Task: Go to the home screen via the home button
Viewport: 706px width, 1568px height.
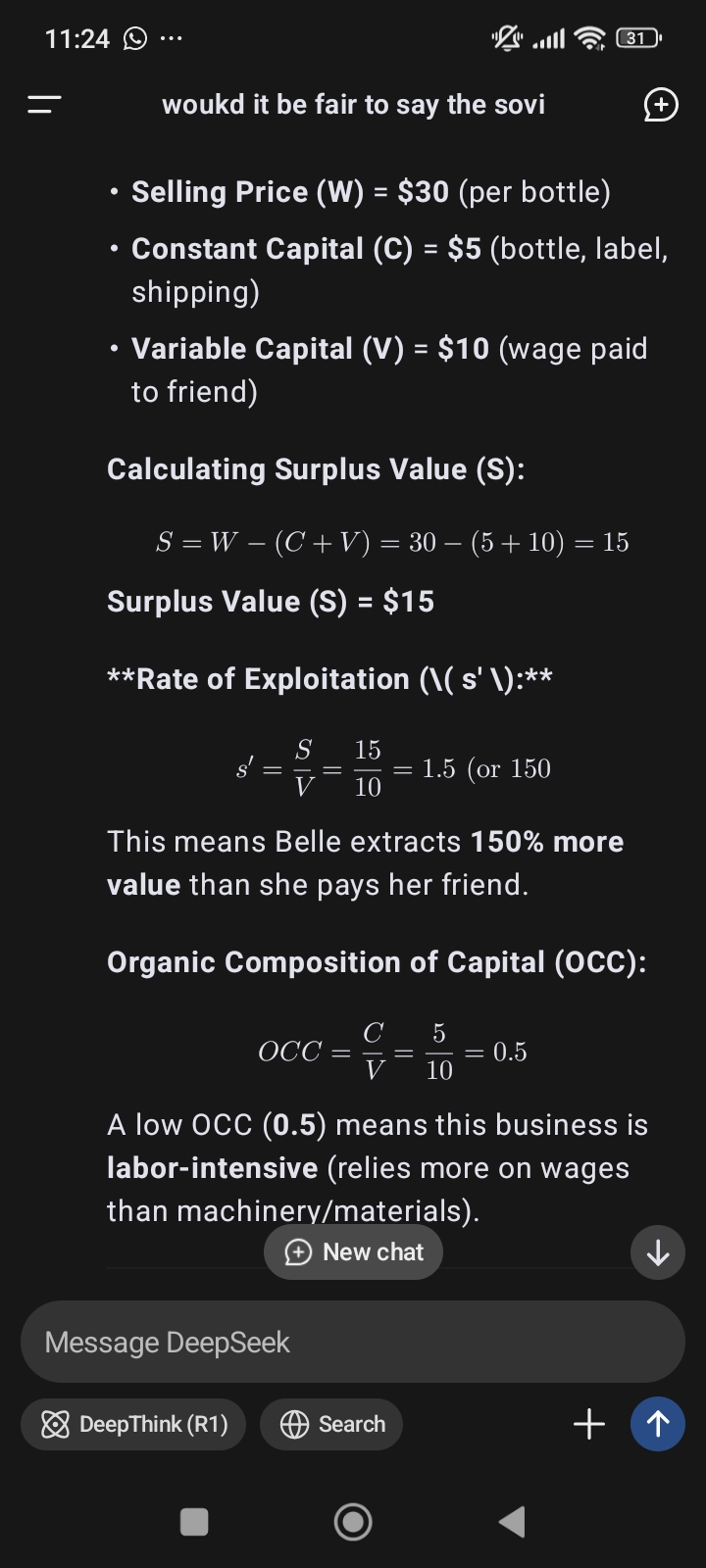Action: point(353,1522)
